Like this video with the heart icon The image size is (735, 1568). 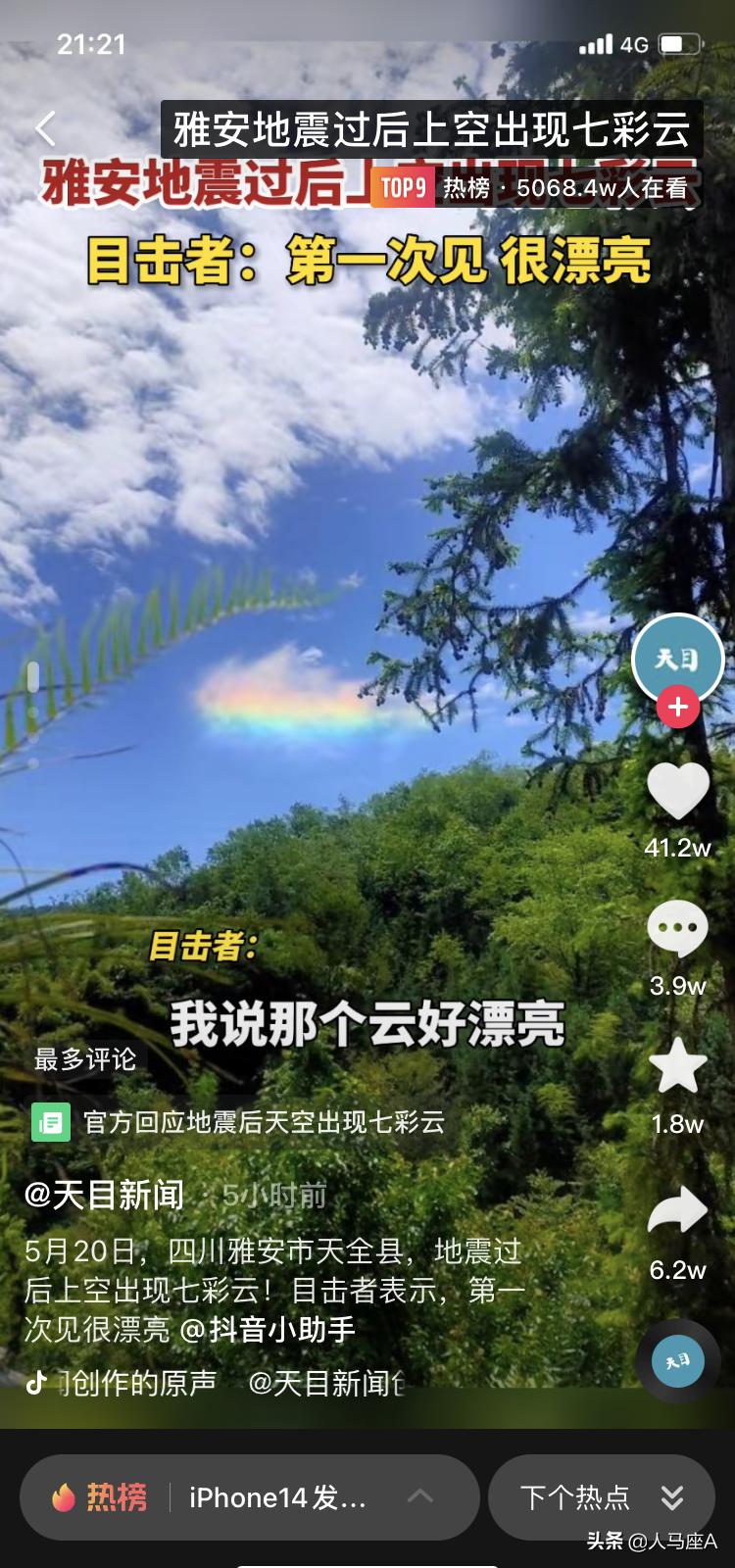pyautogui.click(x=677, y=790)
